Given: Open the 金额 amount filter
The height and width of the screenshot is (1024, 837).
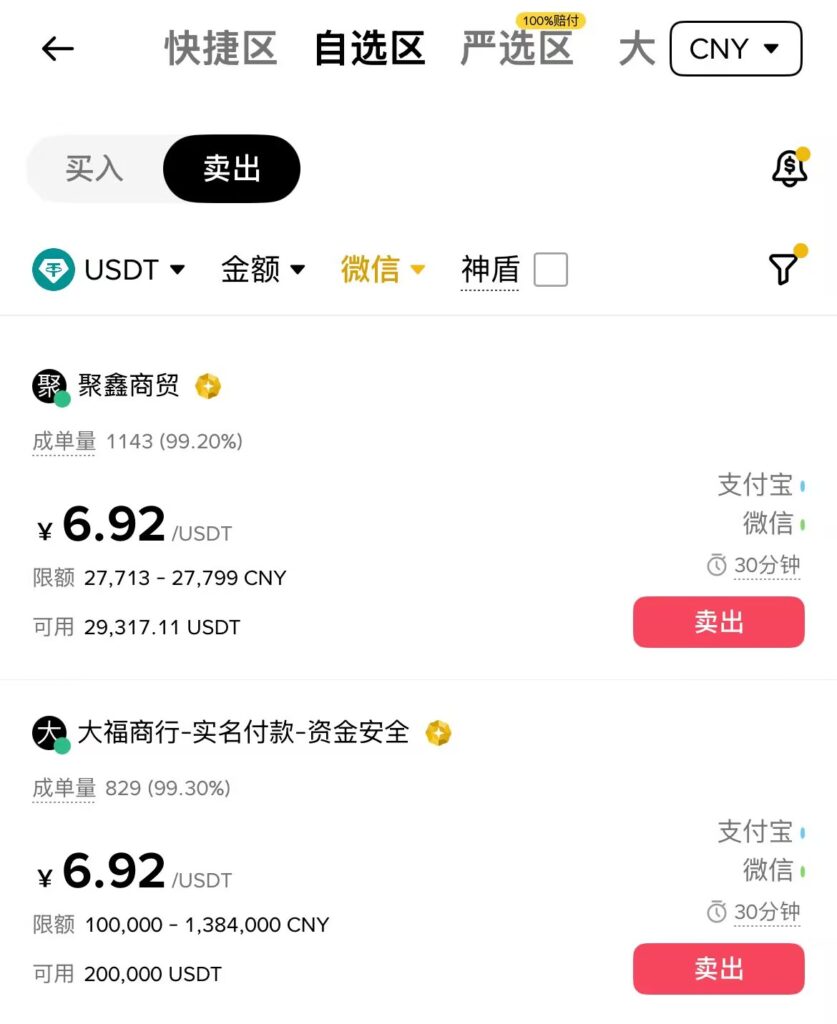Looking at the screenshot, I should [x=263, y=269].
